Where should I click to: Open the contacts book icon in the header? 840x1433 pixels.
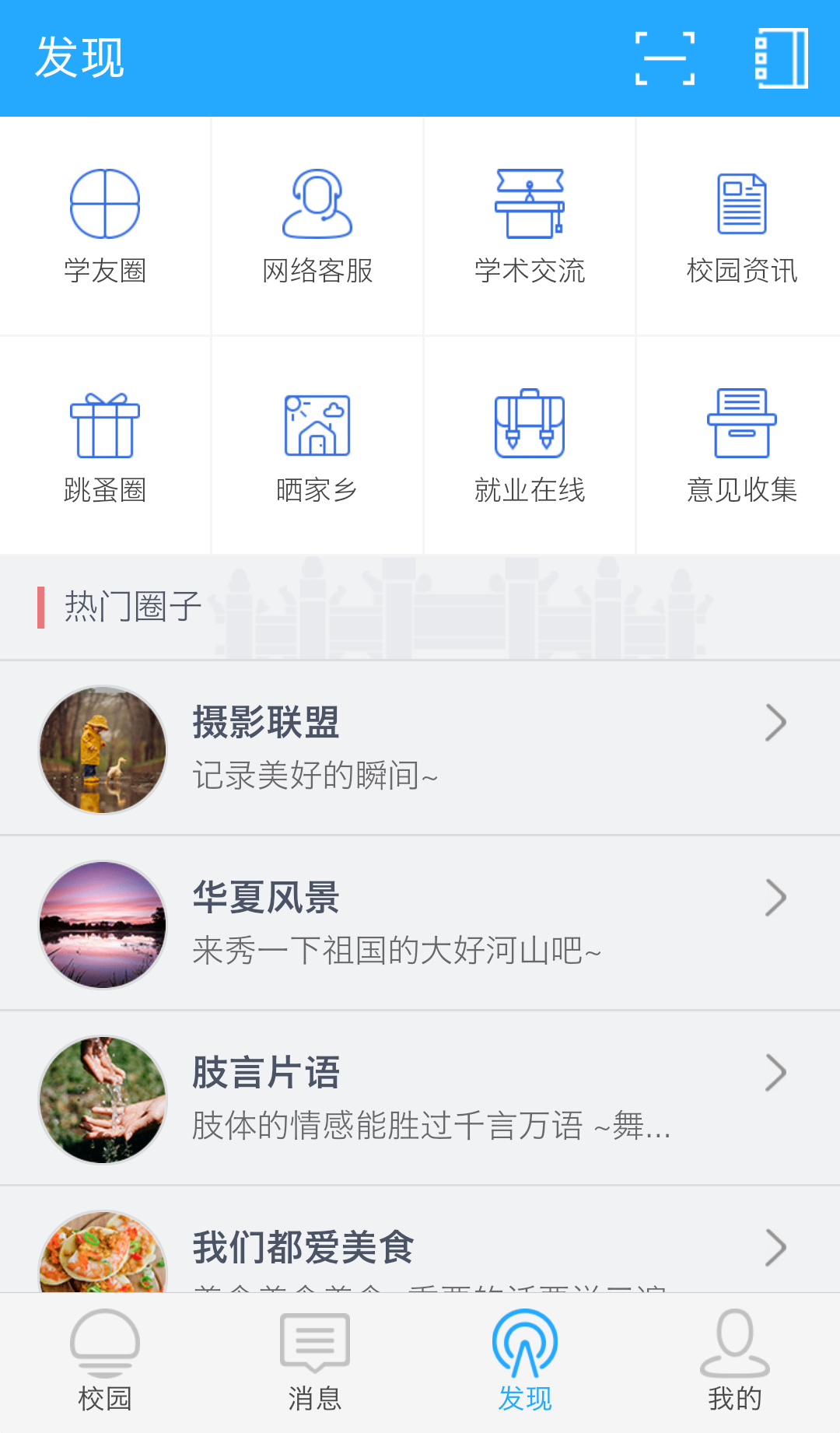(x=782, y=58)
